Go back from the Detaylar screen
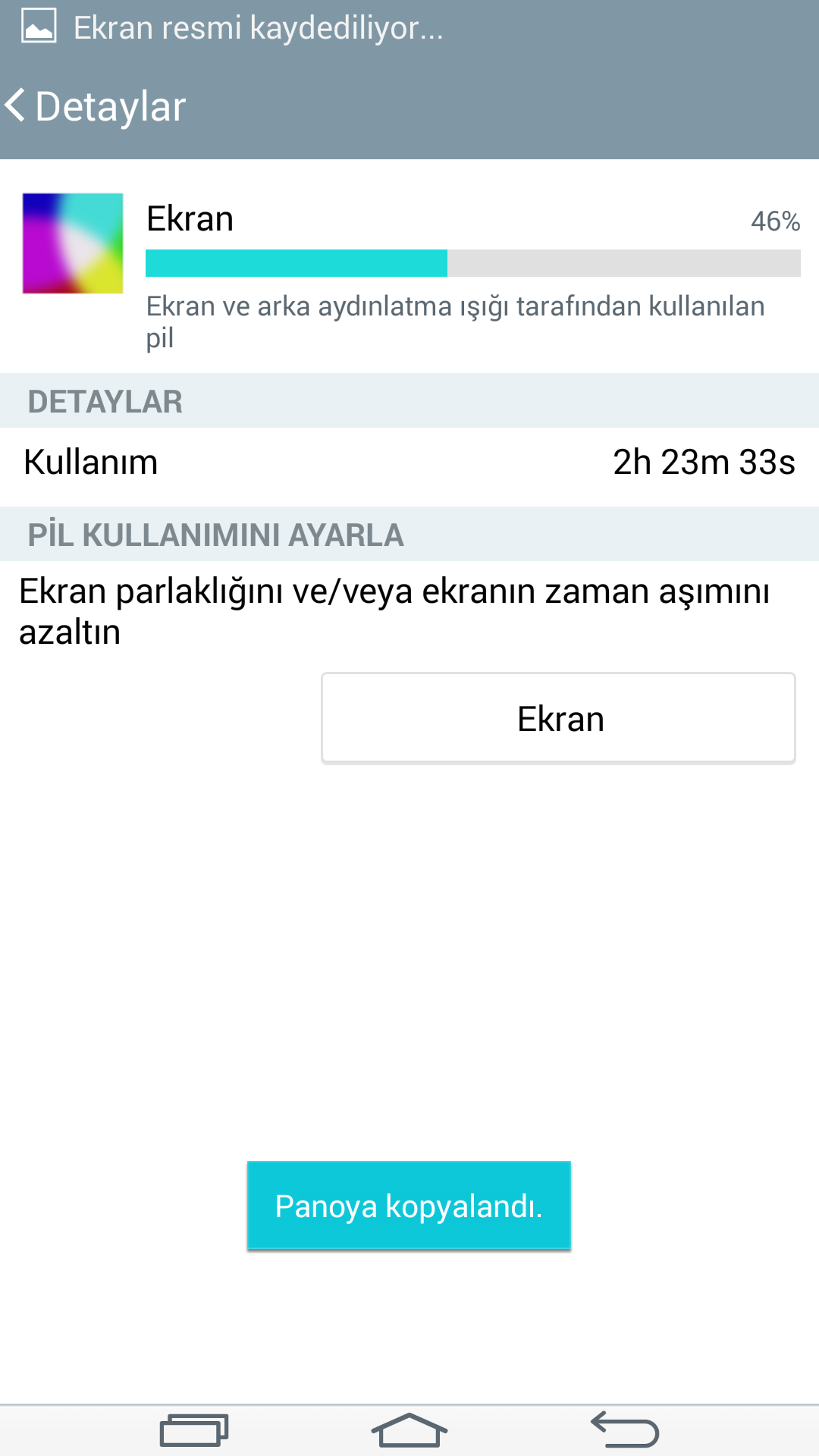Image resolution: width=819 pixels, height=1456 pixels. pyautogui.click(x=96, y=106)
